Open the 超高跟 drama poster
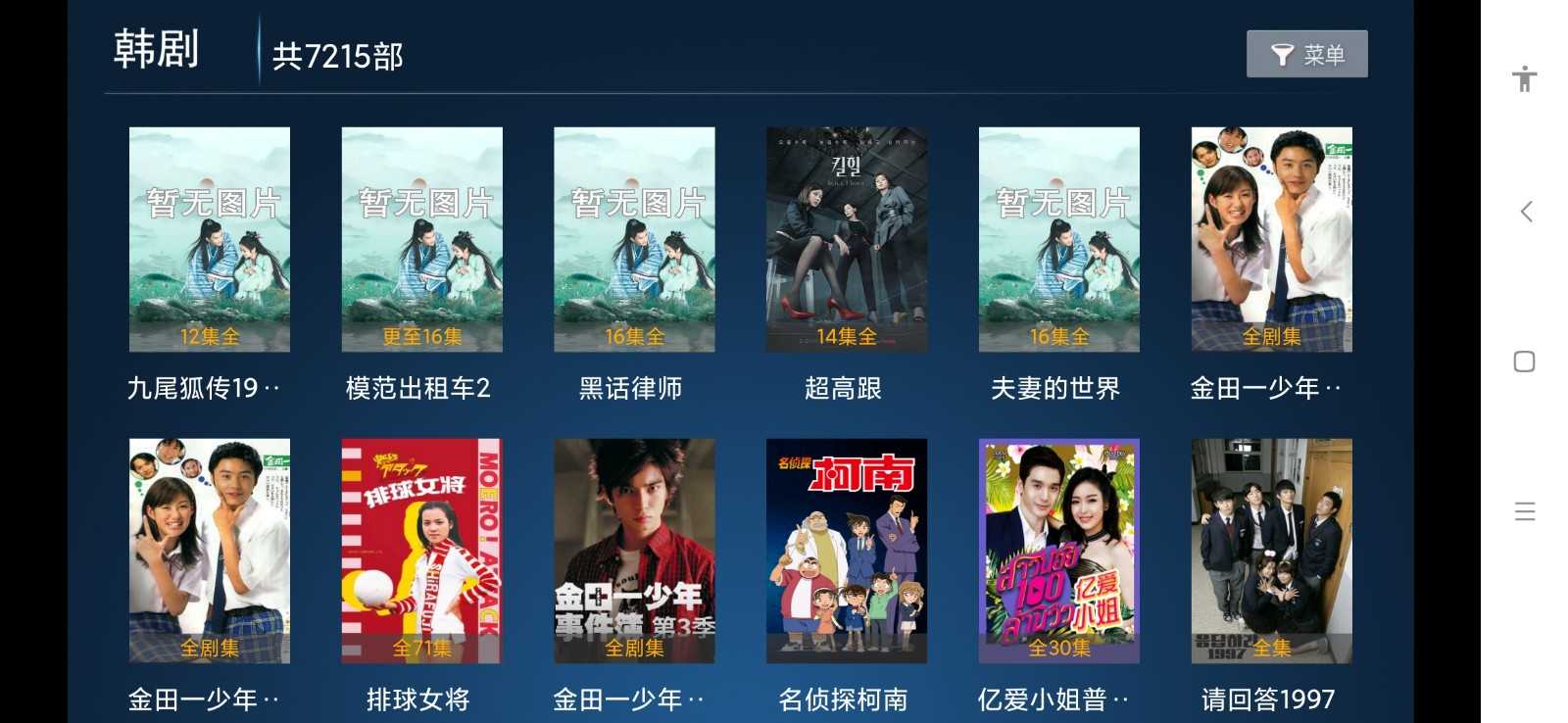1568x723 pixels. [846, 240]
